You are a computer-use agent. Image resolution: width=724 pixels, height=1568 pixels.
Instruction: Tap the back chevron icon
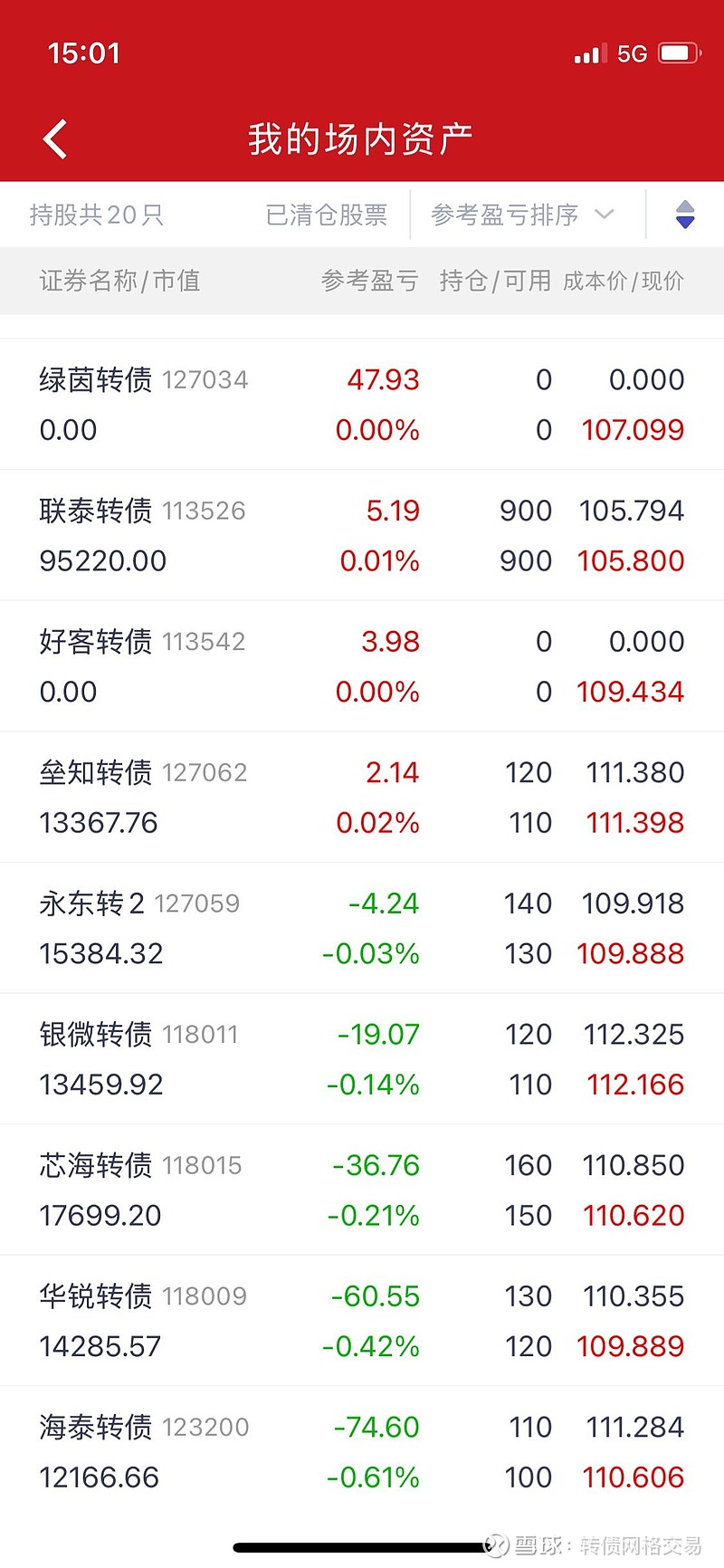54,138
